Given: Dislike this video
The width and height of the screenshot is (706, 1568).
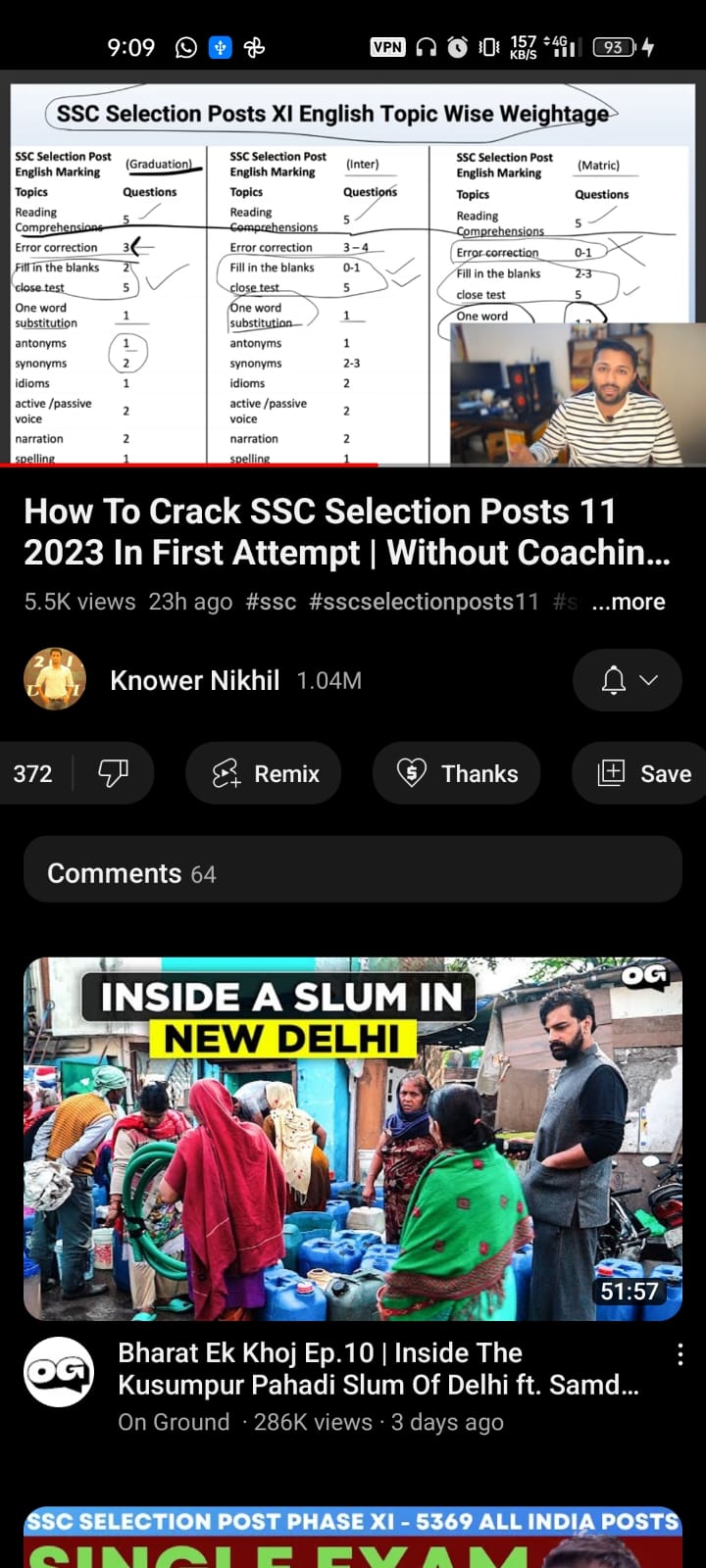Looking at the screenshot, I should coord(114,773).
